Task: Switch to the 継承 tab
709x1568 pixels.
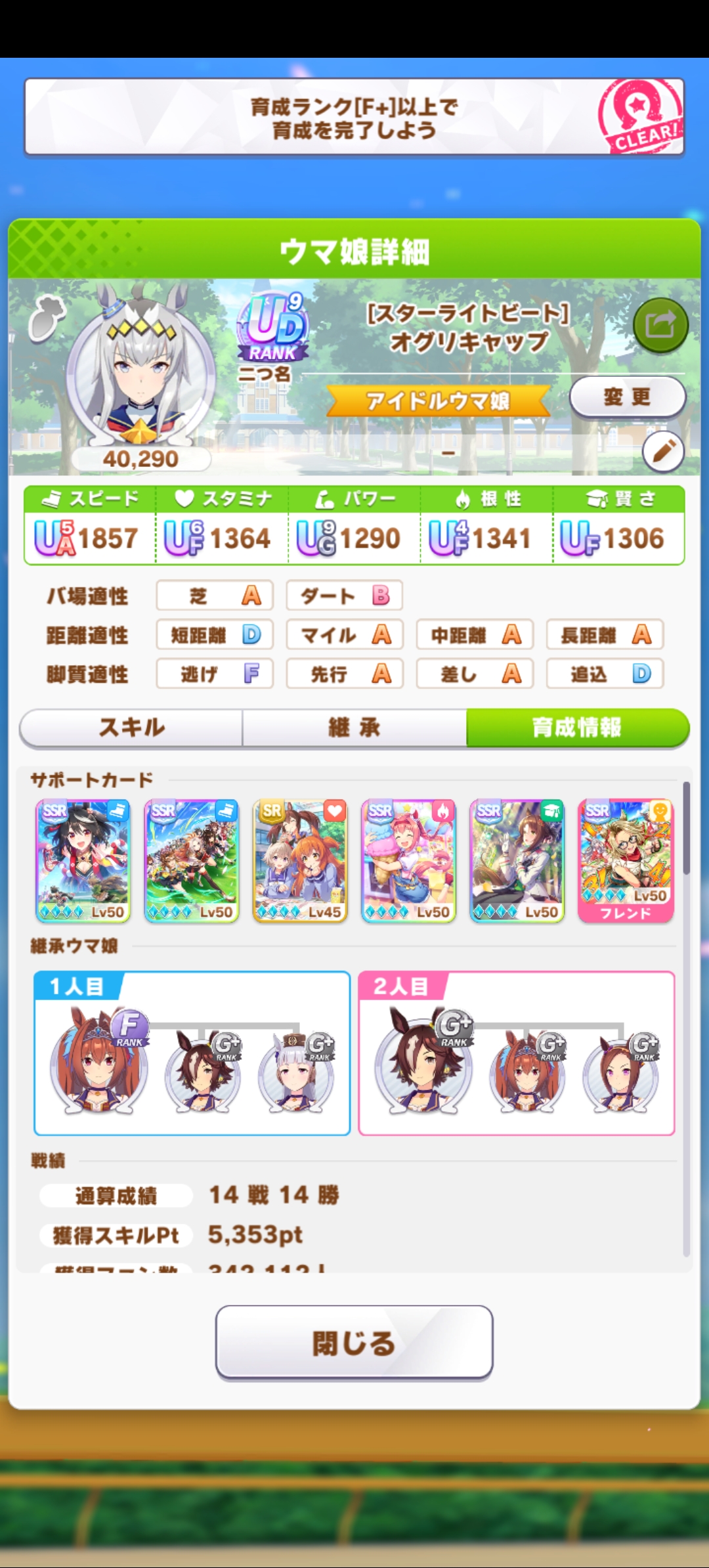Action: coord(354,728)
